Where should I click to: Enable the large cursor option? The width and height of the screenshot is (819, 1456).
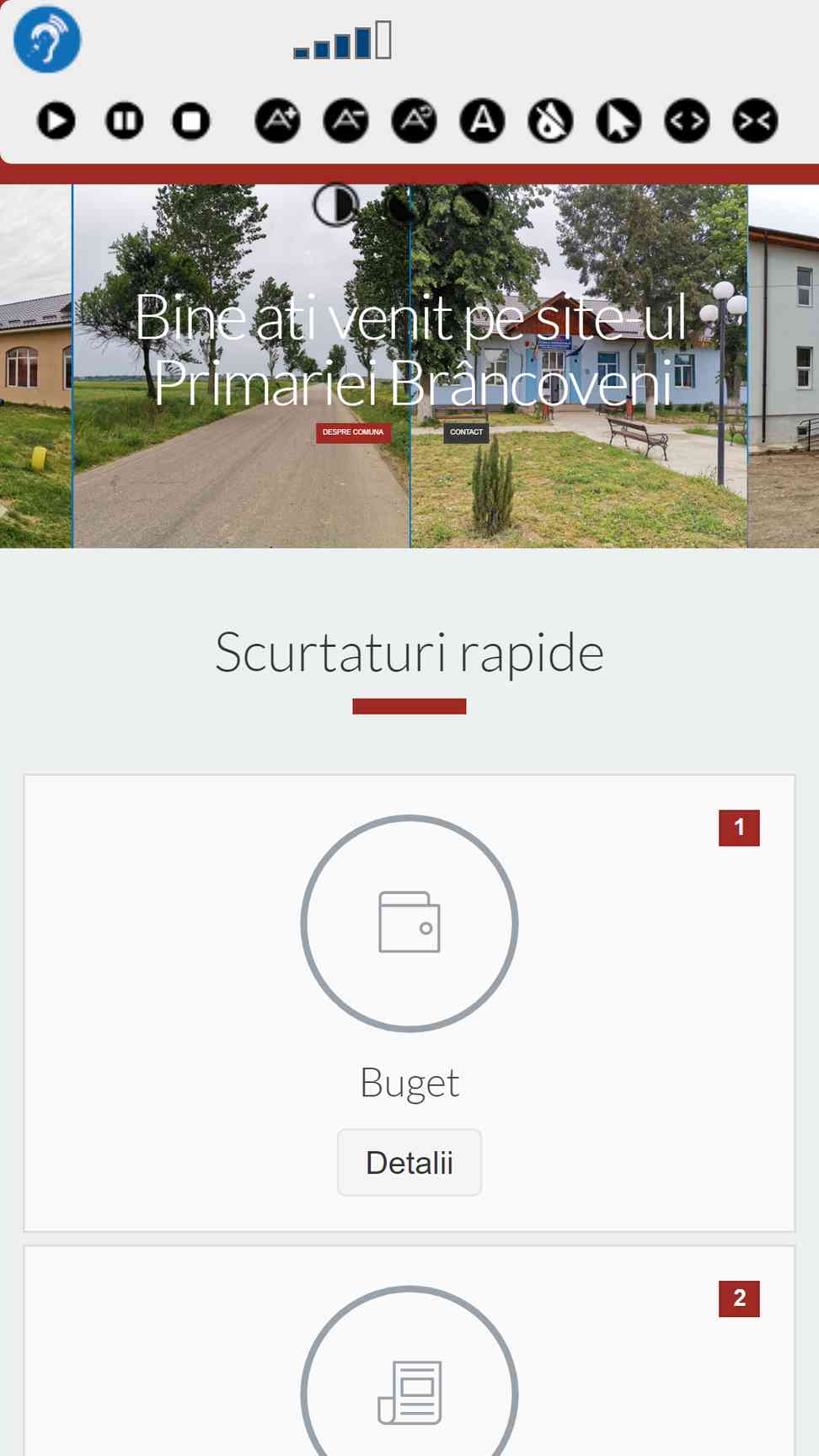(619, 121)
